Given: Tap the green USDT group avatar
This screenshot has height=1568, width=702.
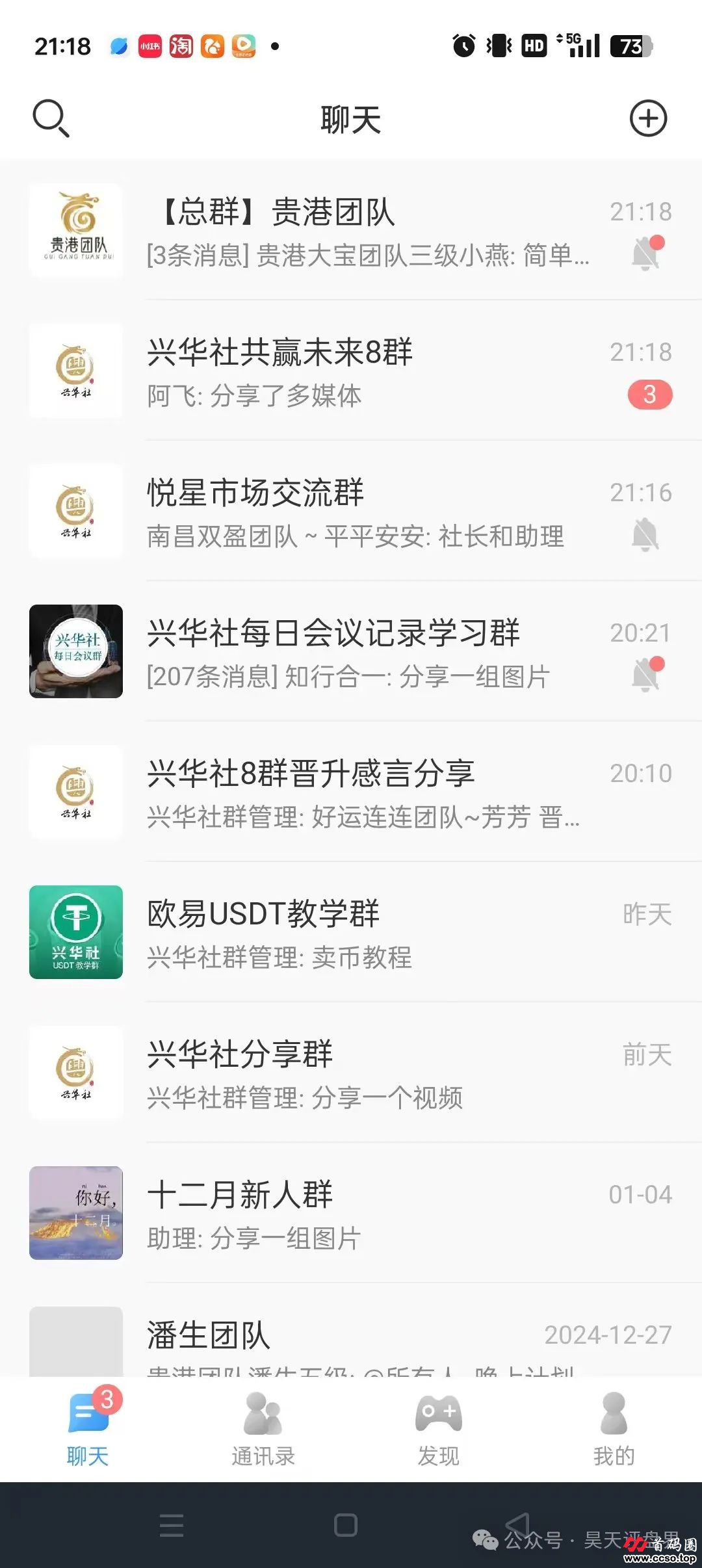Looking at the screenshot, I should pyautogui.click(x=75, y=933).
